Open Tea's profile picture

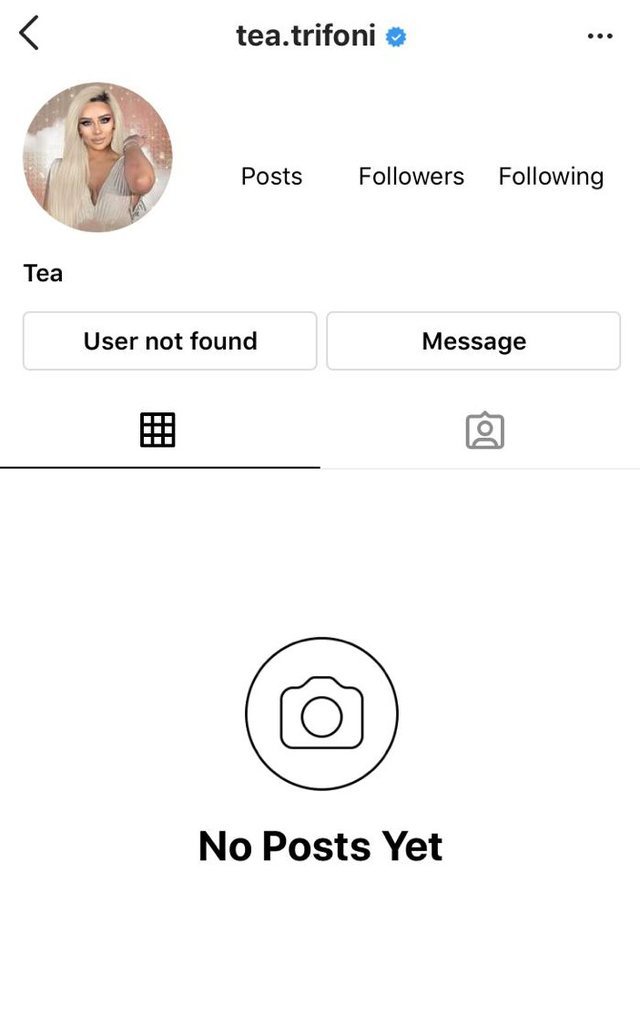(98, 157)
